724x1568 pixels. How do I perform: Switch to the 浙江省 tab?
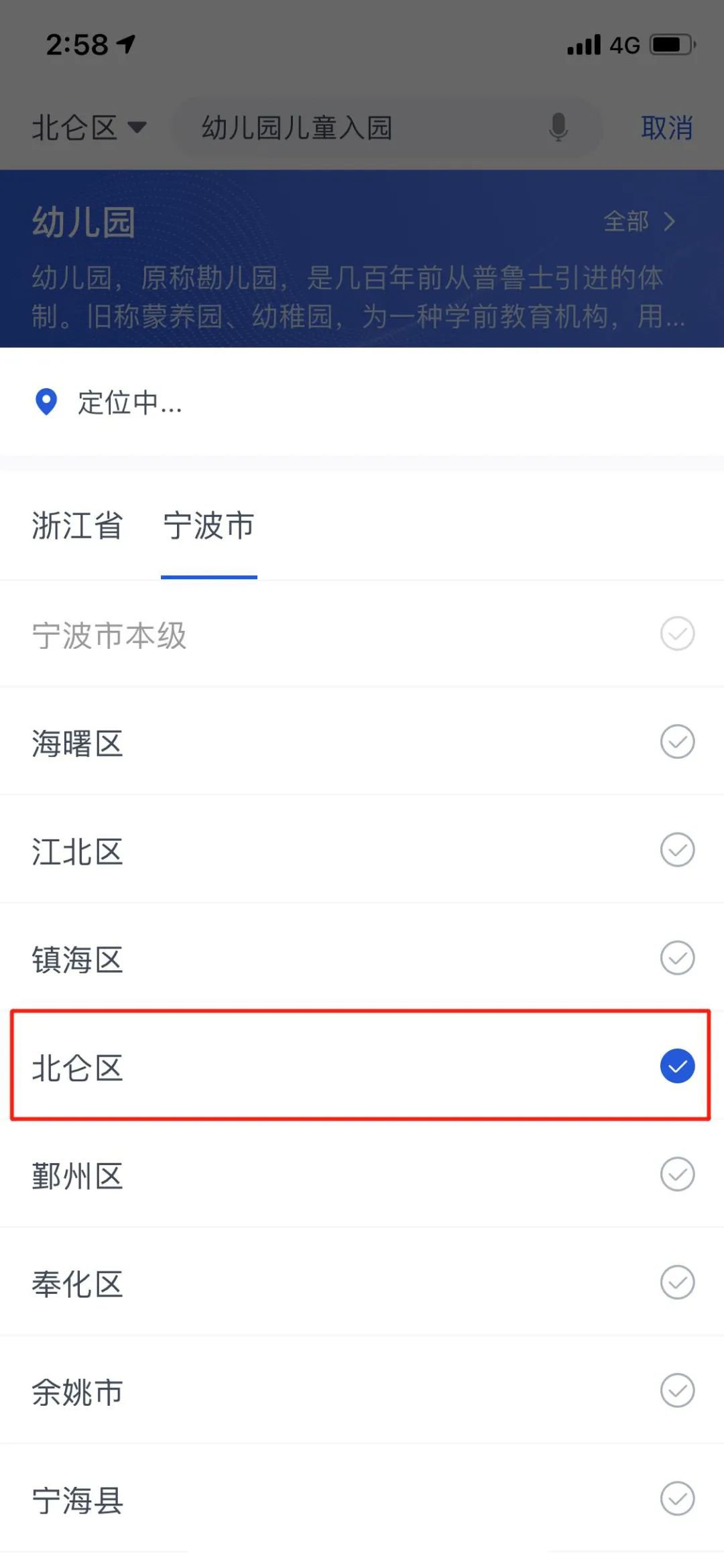pos(77,526)
